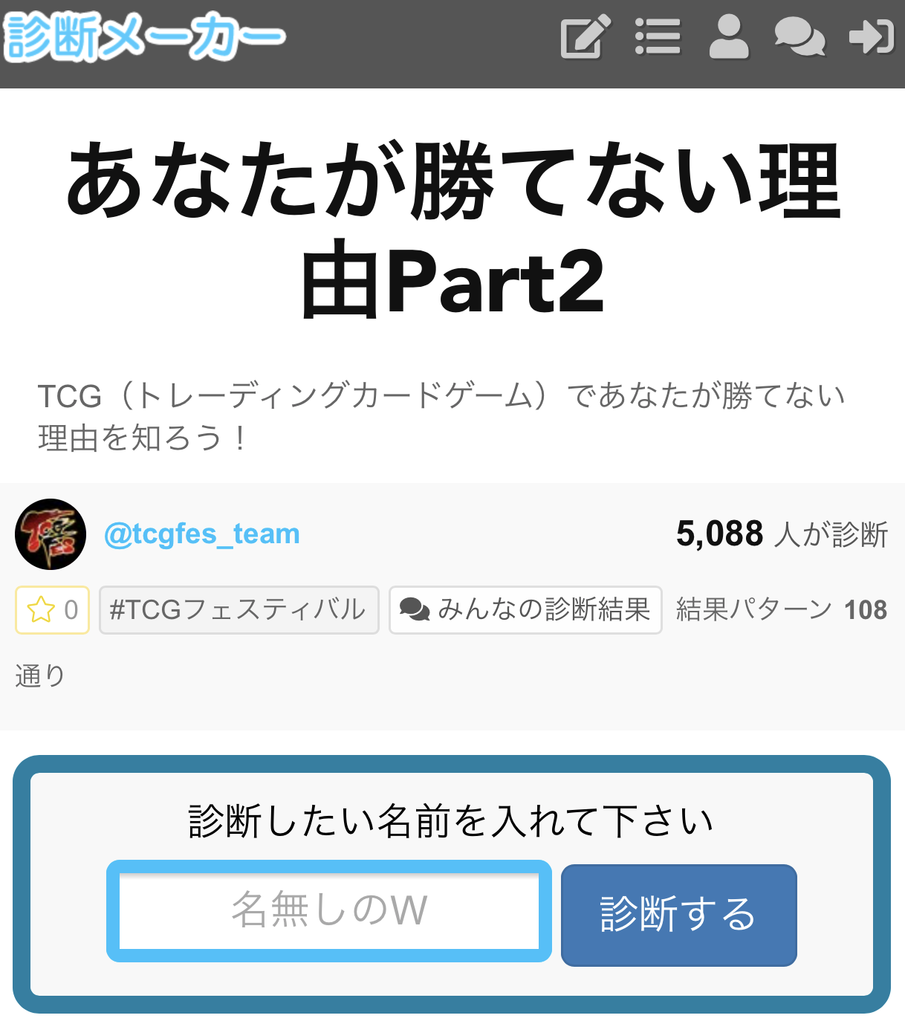Open the user account person icon
The height and width of the screenshot is (1024, 905).
[x=728, y=38]
